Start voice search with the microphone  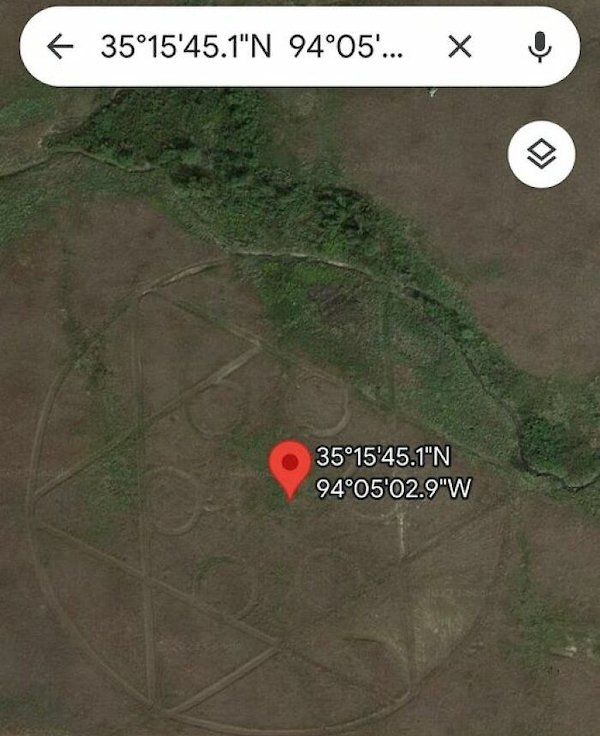pyautogui.click(x=540, y=47)
